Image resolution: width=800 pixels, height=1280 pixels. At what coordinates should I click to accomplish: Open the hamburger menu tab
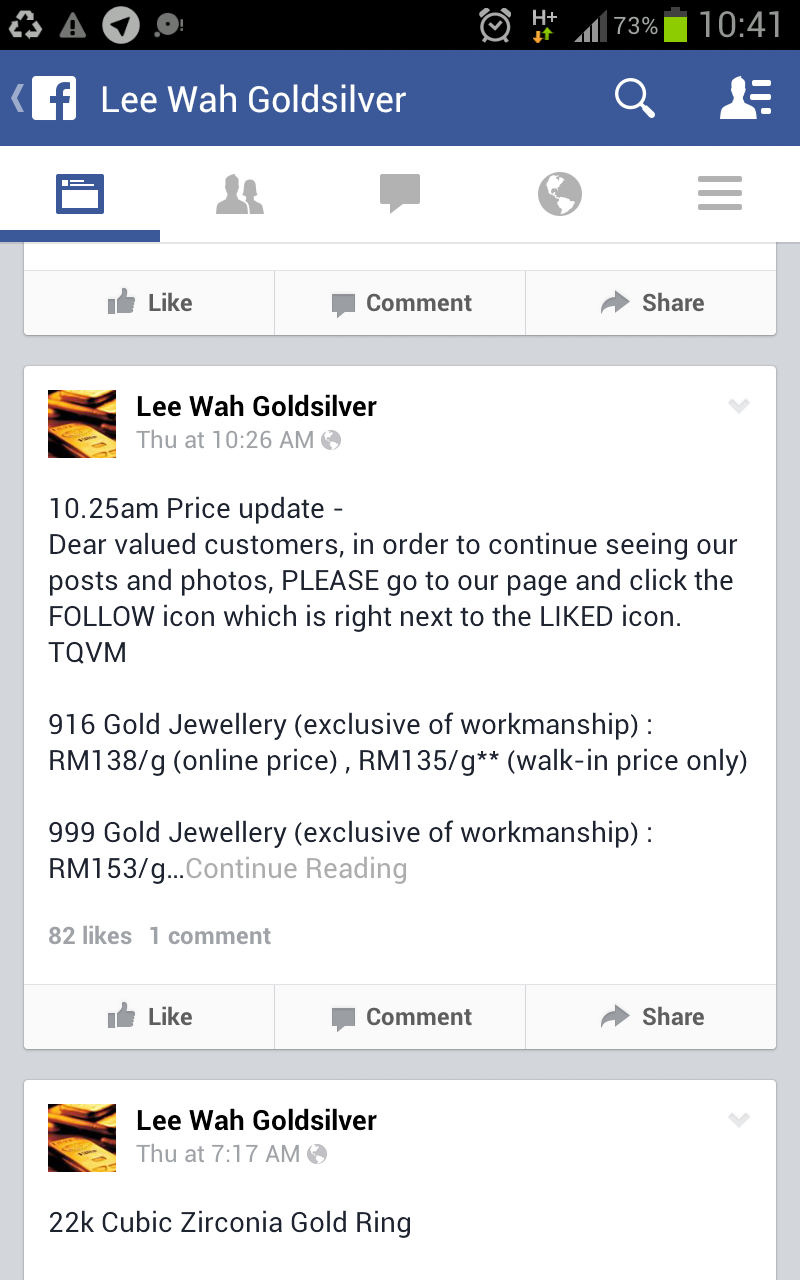coord(720,193)
